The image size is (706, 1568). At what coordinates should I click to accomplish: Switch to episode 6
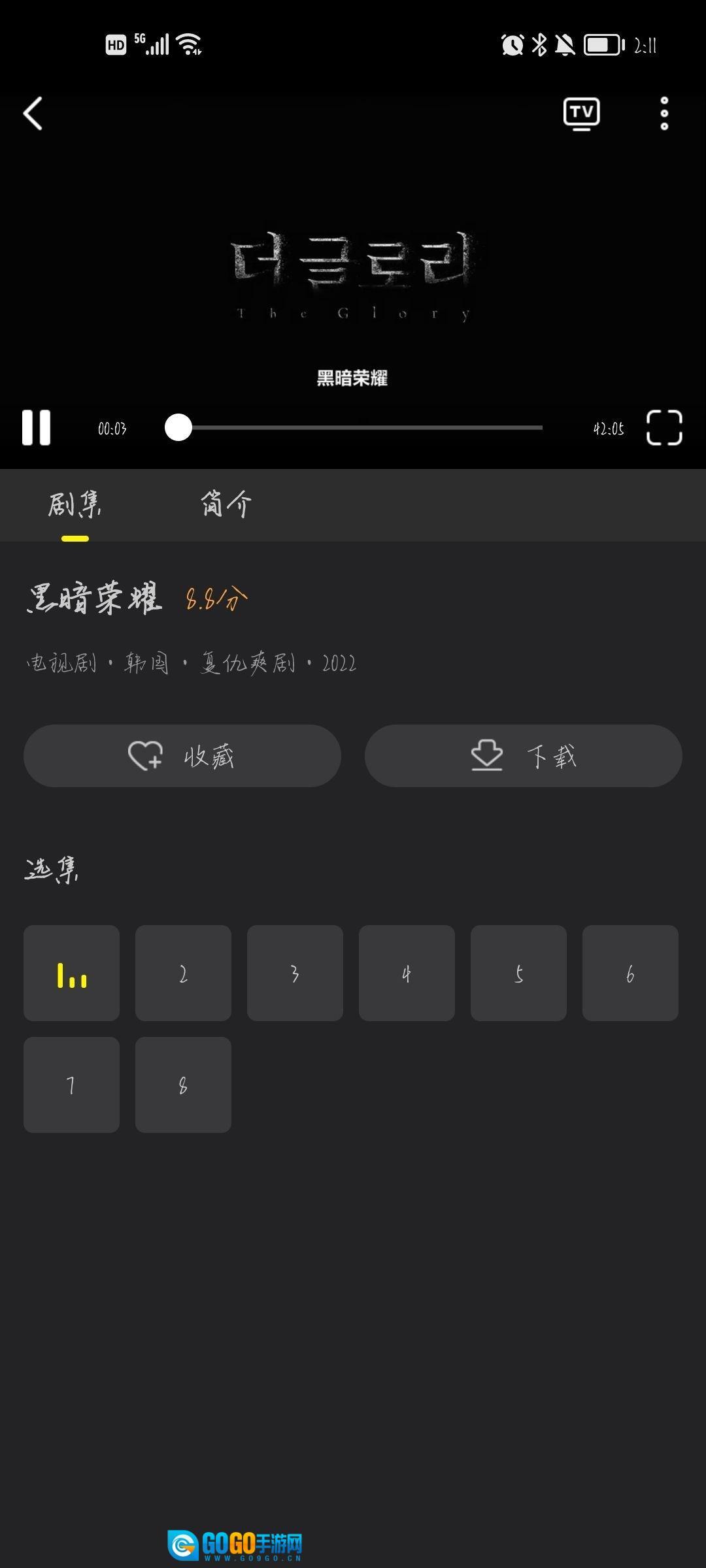point(630,973)
